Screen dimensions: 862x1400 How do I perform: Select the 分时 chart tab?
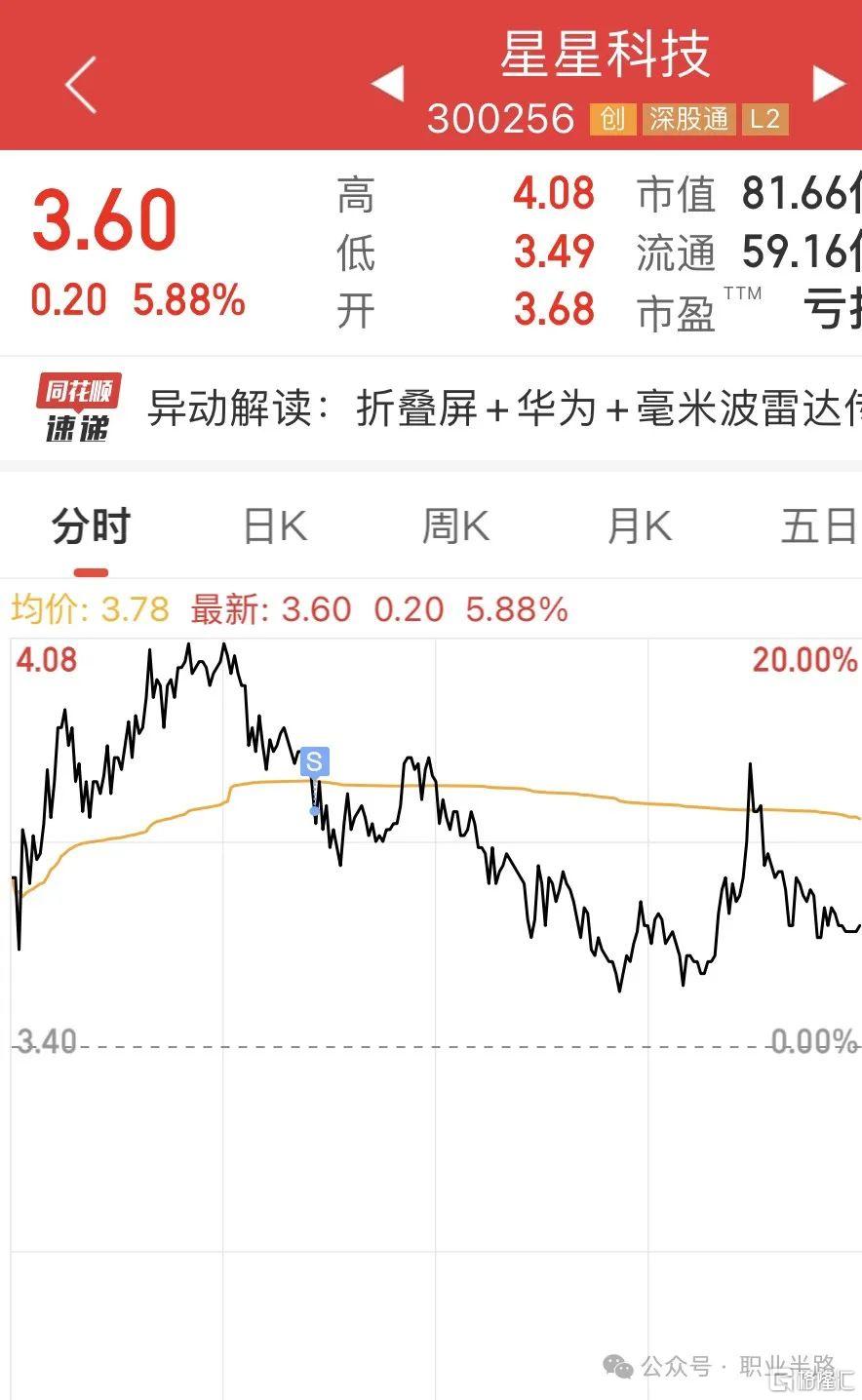(91, 526)
